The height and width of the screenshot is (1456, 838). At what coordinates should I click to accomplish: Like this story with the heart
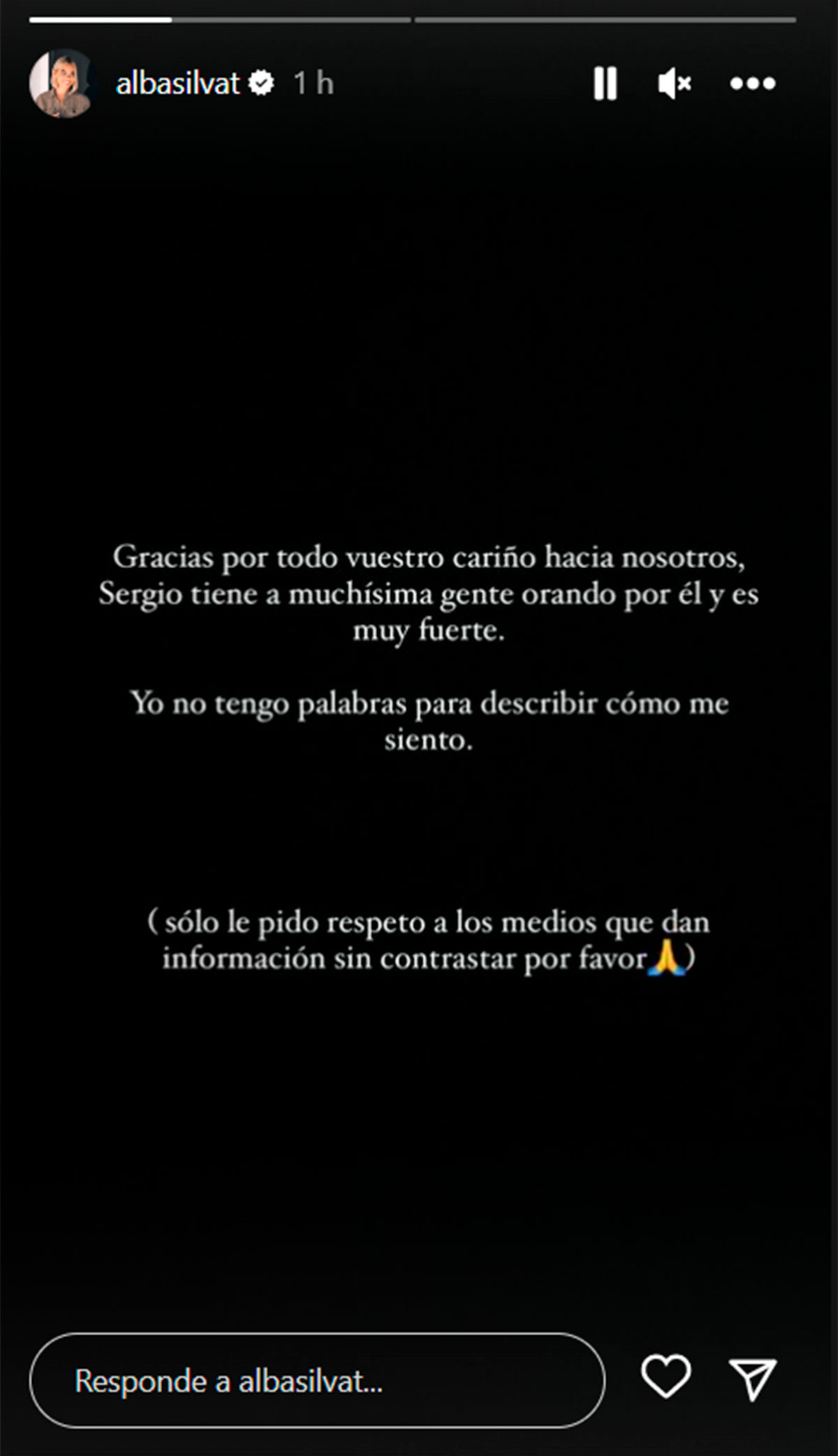point(666,1377)
